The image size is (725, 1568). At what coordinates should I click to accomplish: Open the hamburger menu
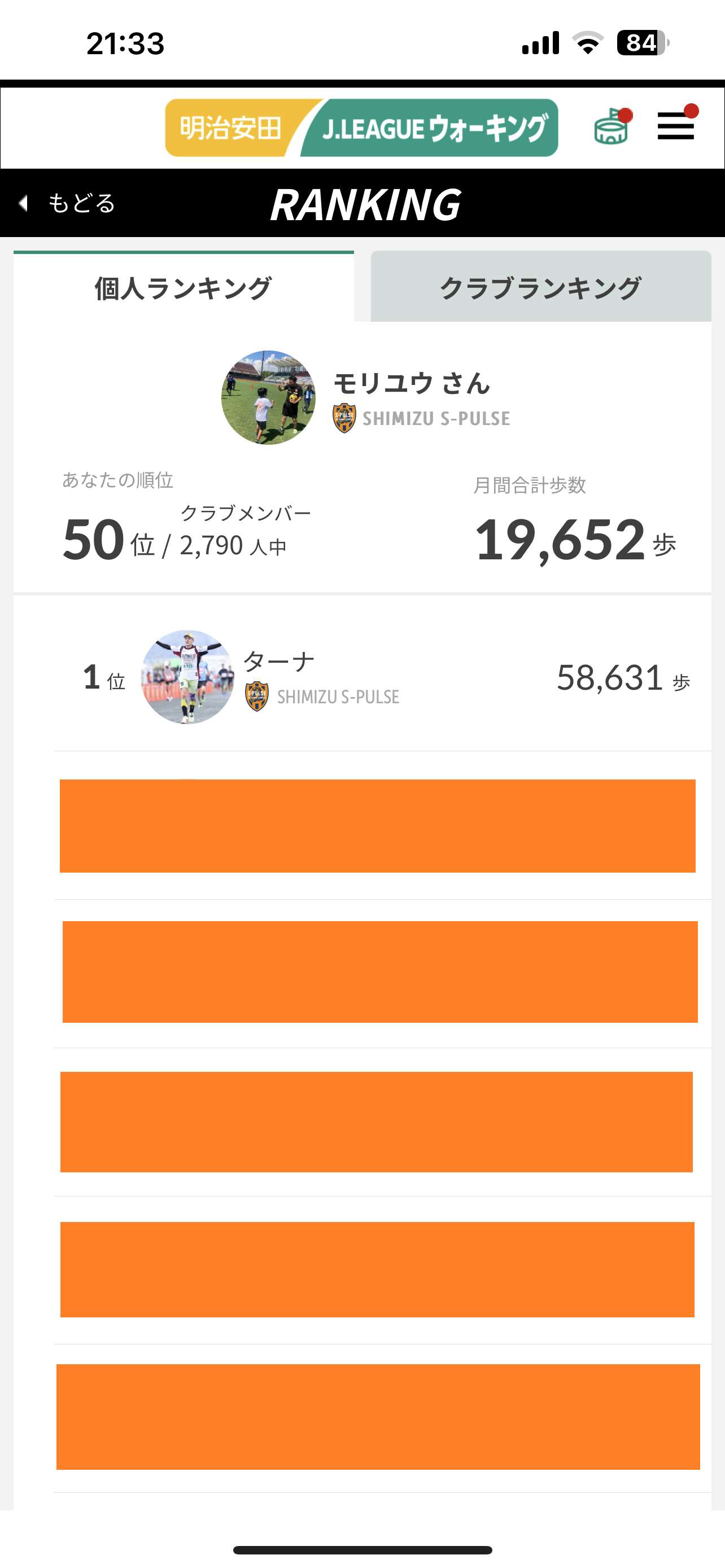click(x=676, y=126)
